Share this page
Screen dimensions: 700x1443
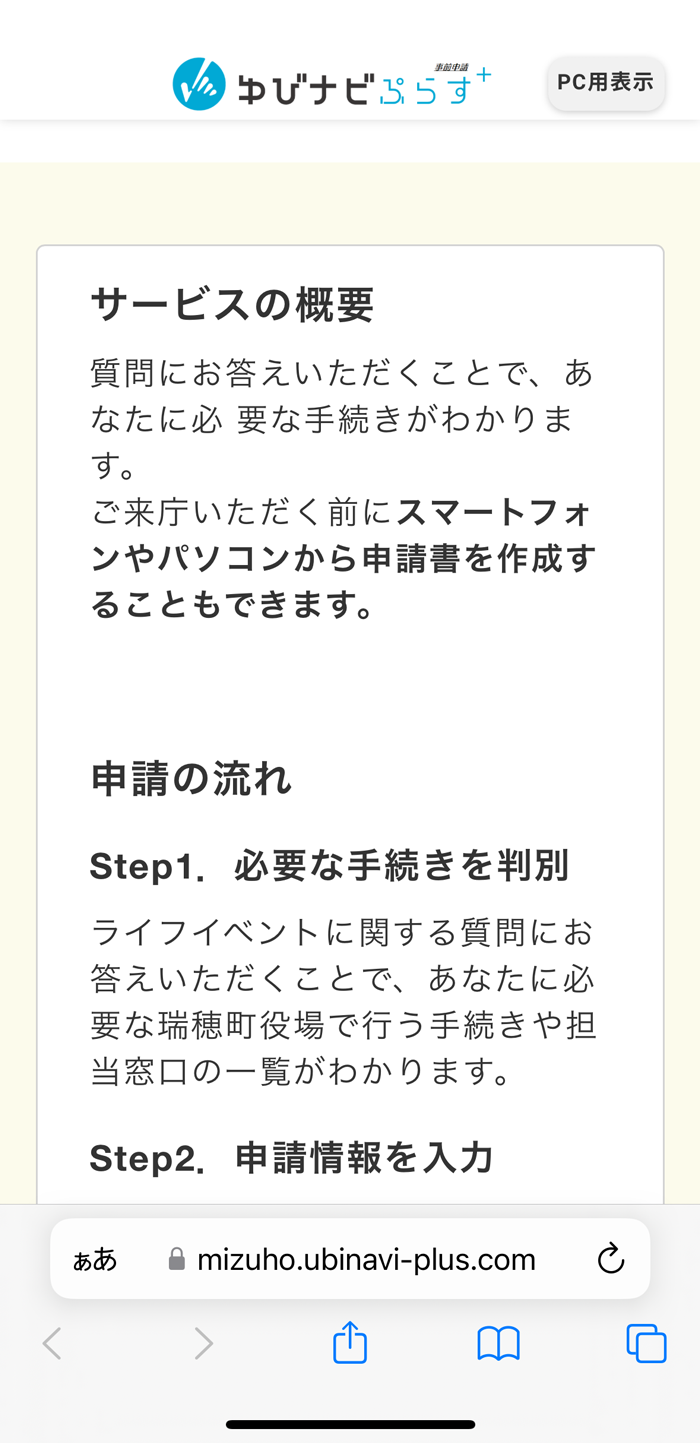tap(350, 1343)
